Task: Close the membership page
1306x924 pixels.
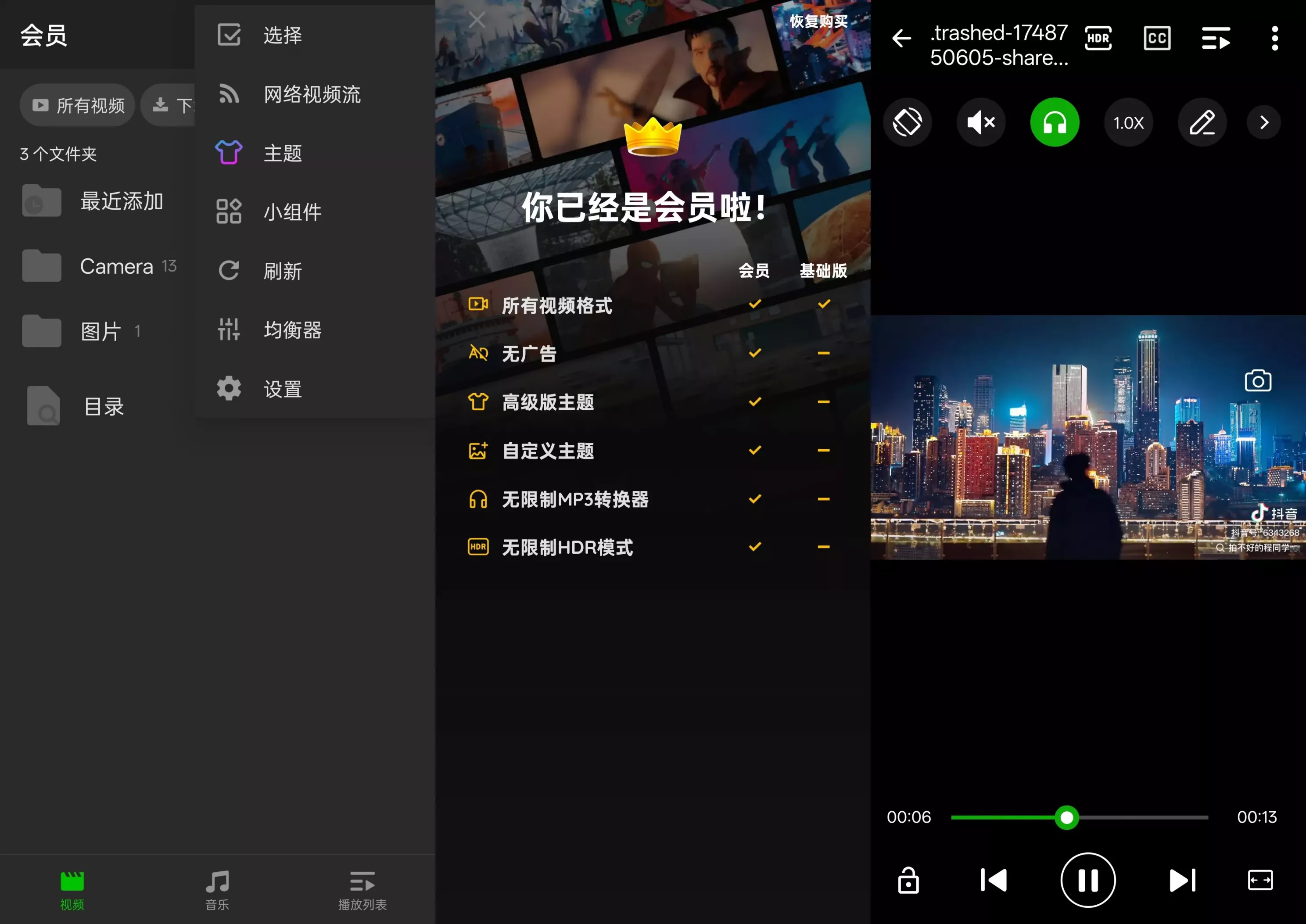Action: point(477,21)
